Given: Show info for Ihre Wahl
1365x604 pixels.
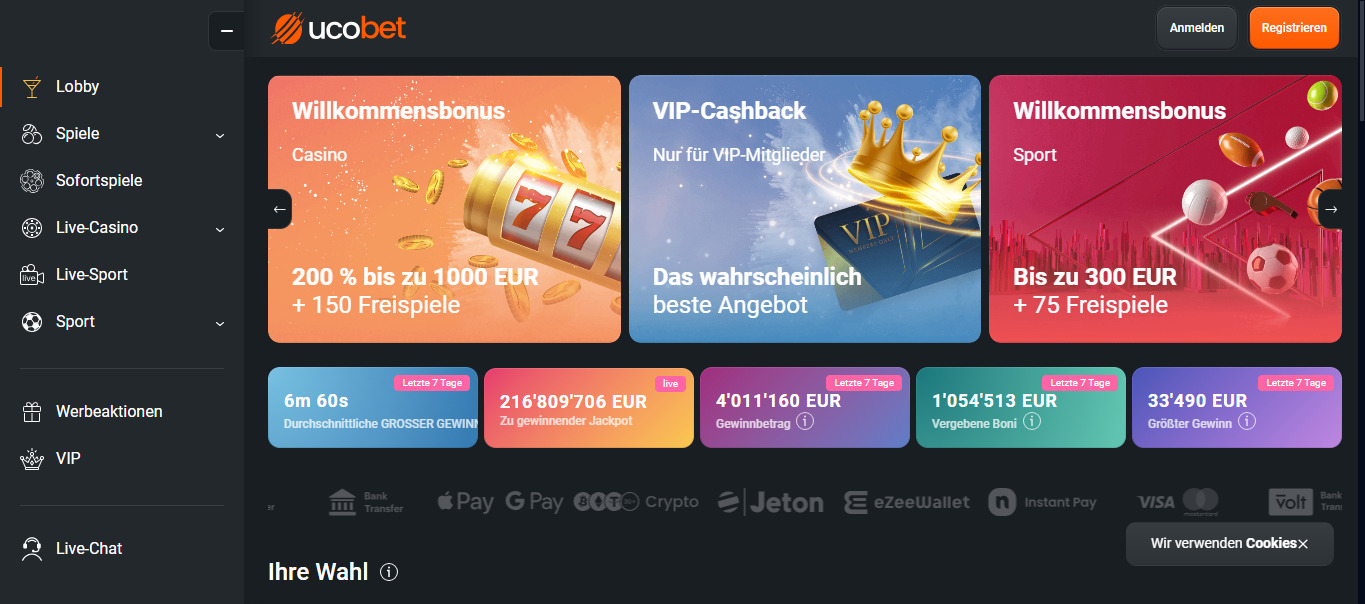Looking at the screenshot, I should point(390,572).
